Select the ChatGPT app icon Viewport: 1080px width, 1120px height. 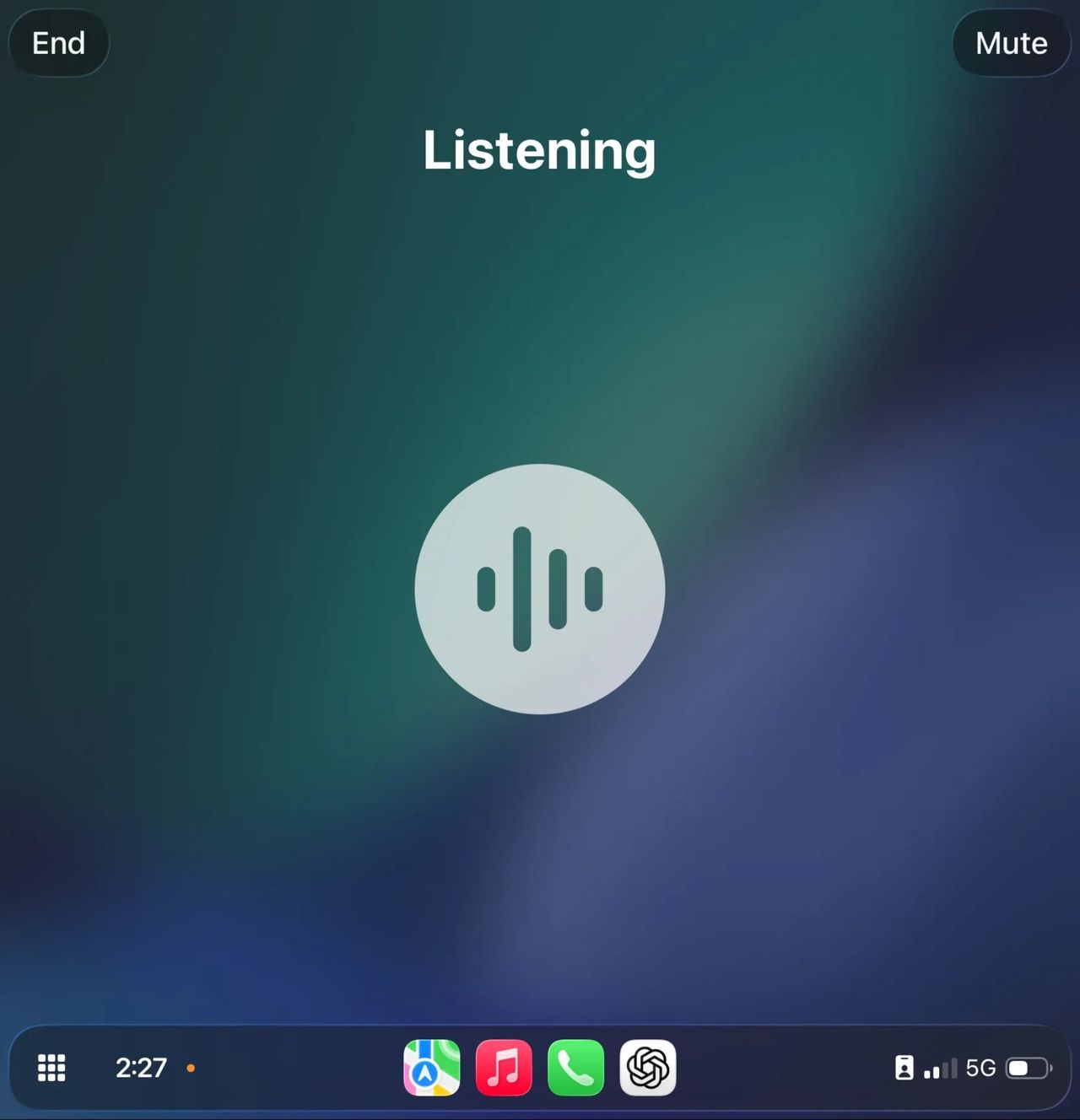(x=648, y=1068)
